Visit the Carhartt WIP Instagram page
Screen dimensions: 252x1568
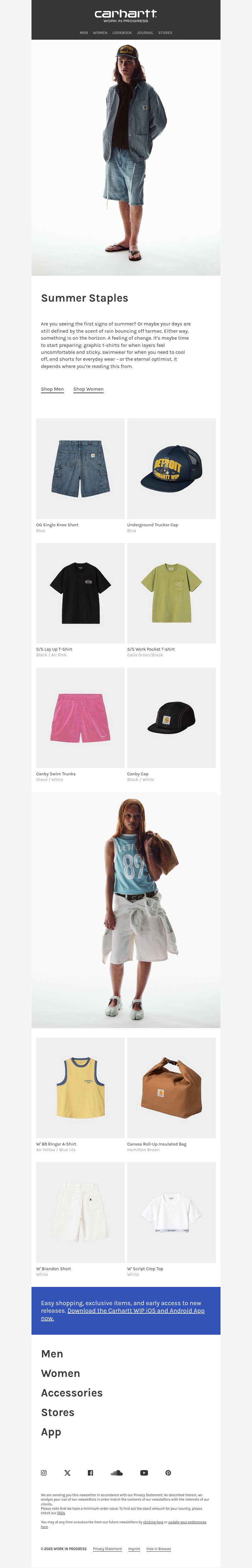(x=44, y=1472)
